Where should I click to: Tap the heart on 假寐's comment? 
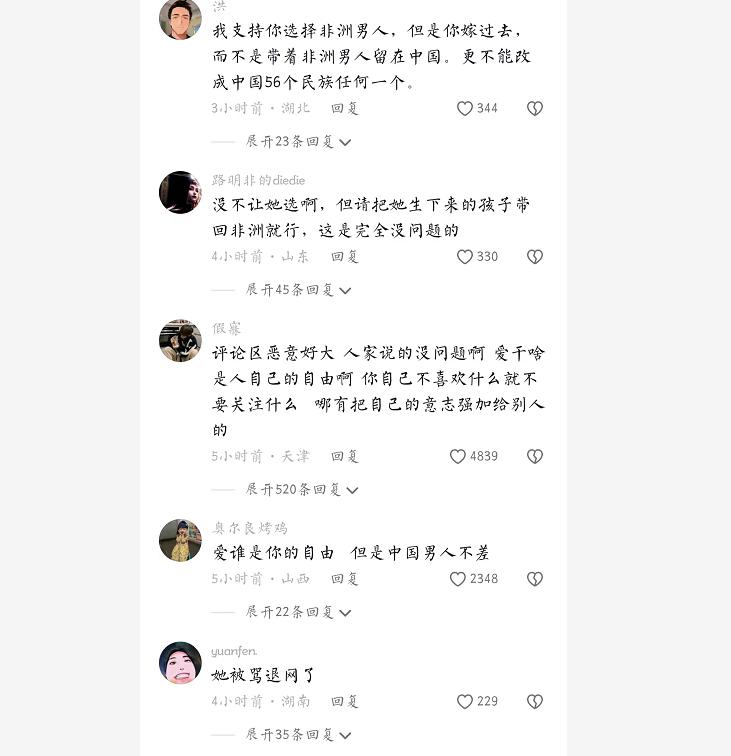(460, 456)
